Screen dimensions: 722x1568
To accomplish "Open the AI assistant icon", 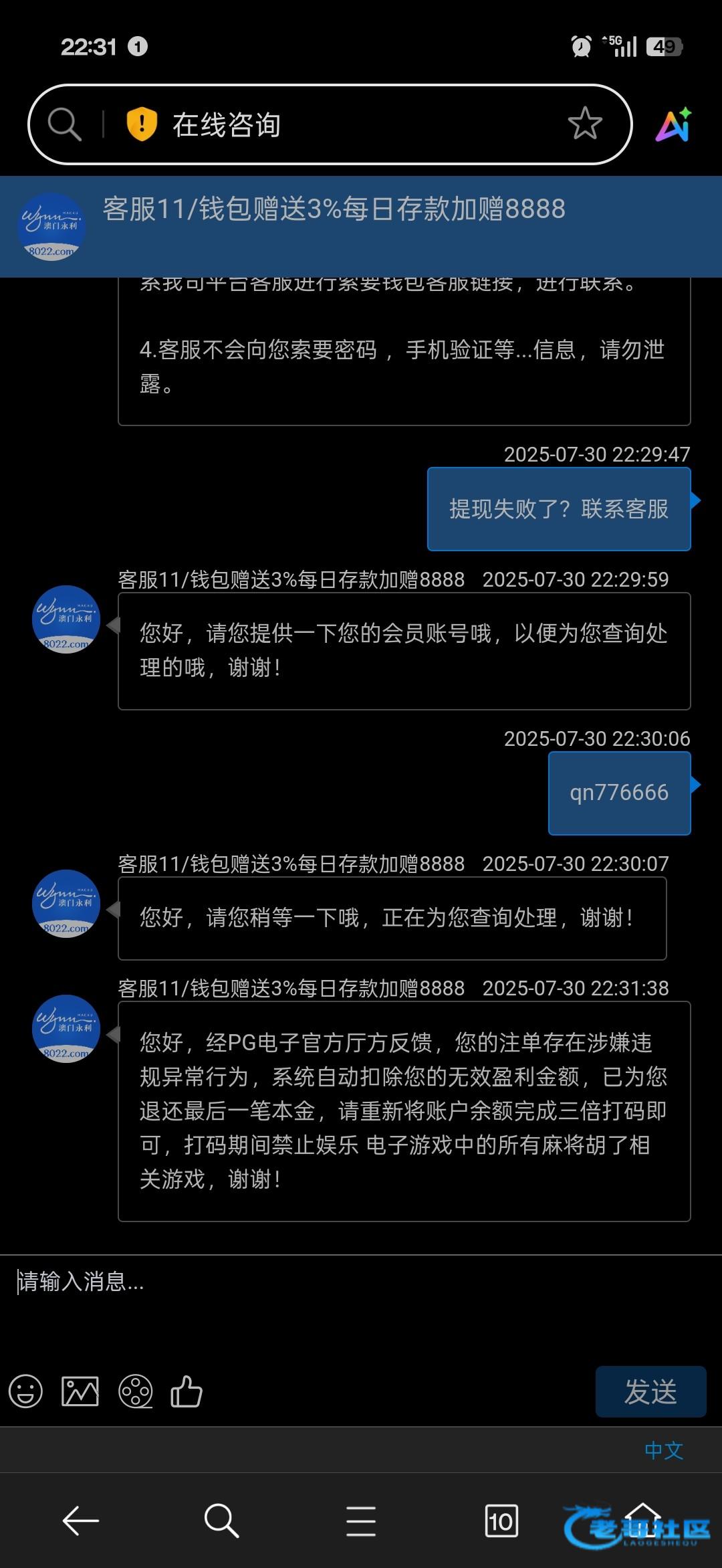I will [x=673, y=124].
